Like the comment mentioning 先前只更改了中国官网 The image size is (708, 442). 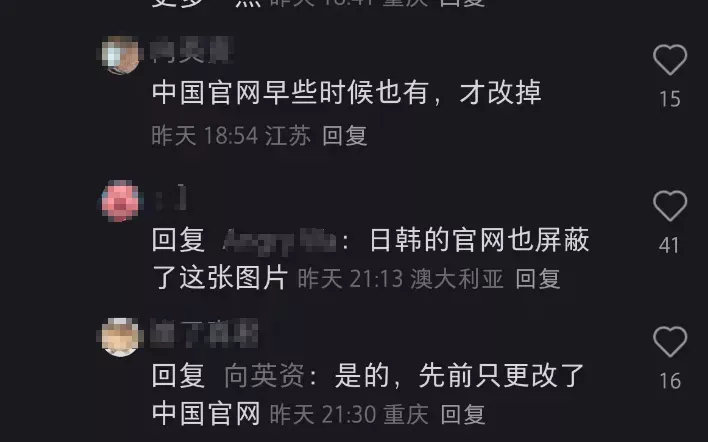pyautogui.click(x=669, y=343)
